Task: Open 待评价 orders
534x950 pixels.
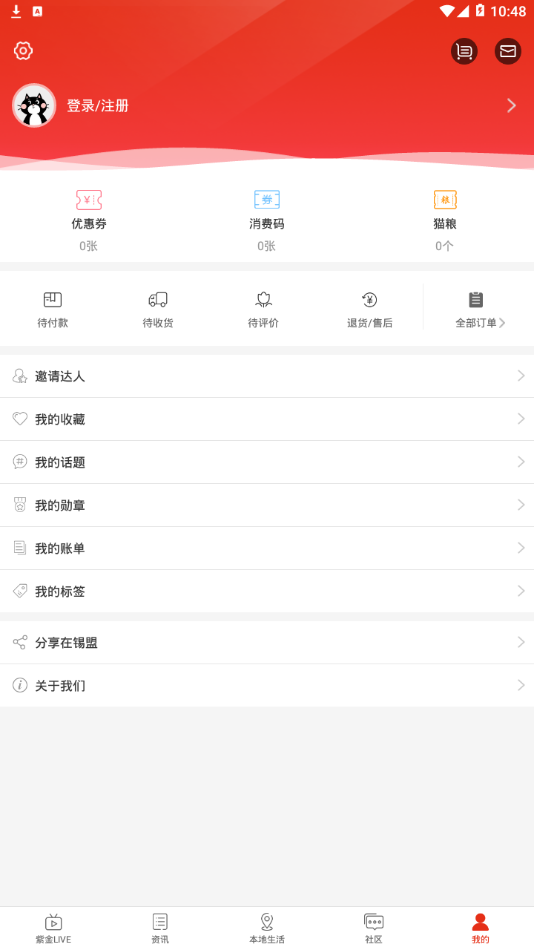Action: [264, 310]
